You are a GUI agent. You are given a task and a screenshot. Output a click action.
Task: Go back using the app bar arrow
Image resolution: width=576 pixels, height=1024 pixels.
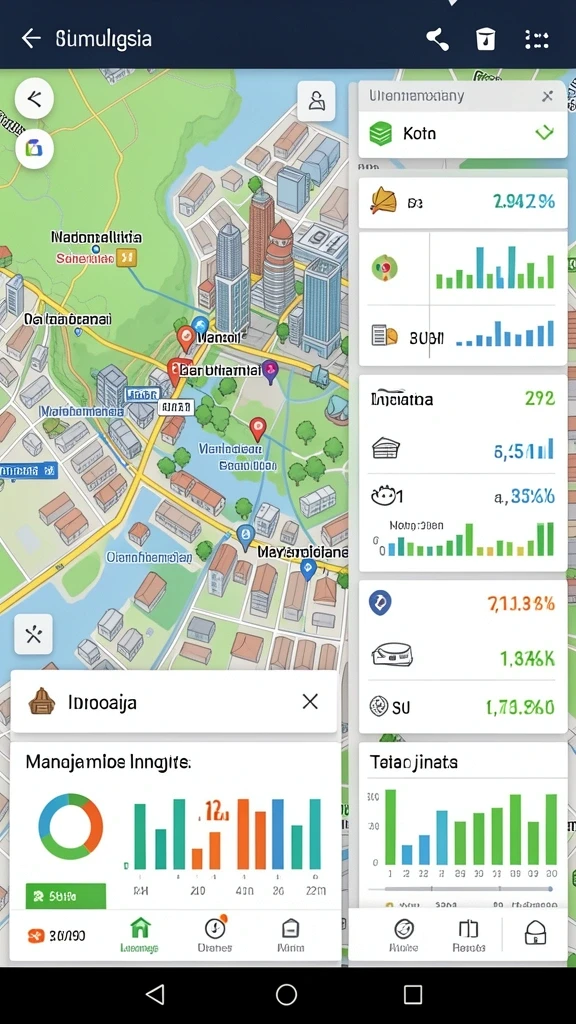coord(31,39)
